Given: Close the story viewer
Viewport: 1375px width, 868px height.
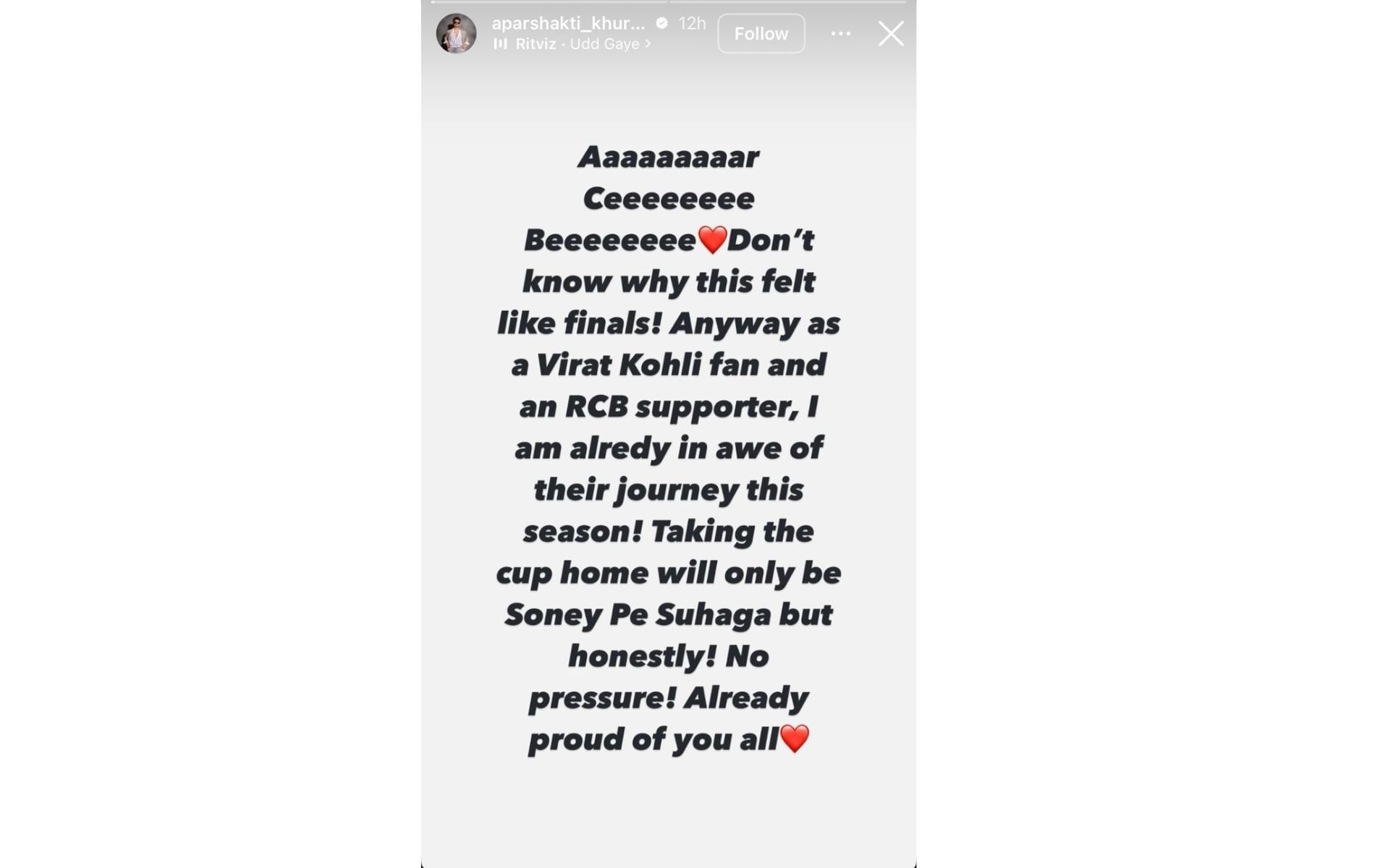Looking at the screenshot, I should (x=891, y=33).
